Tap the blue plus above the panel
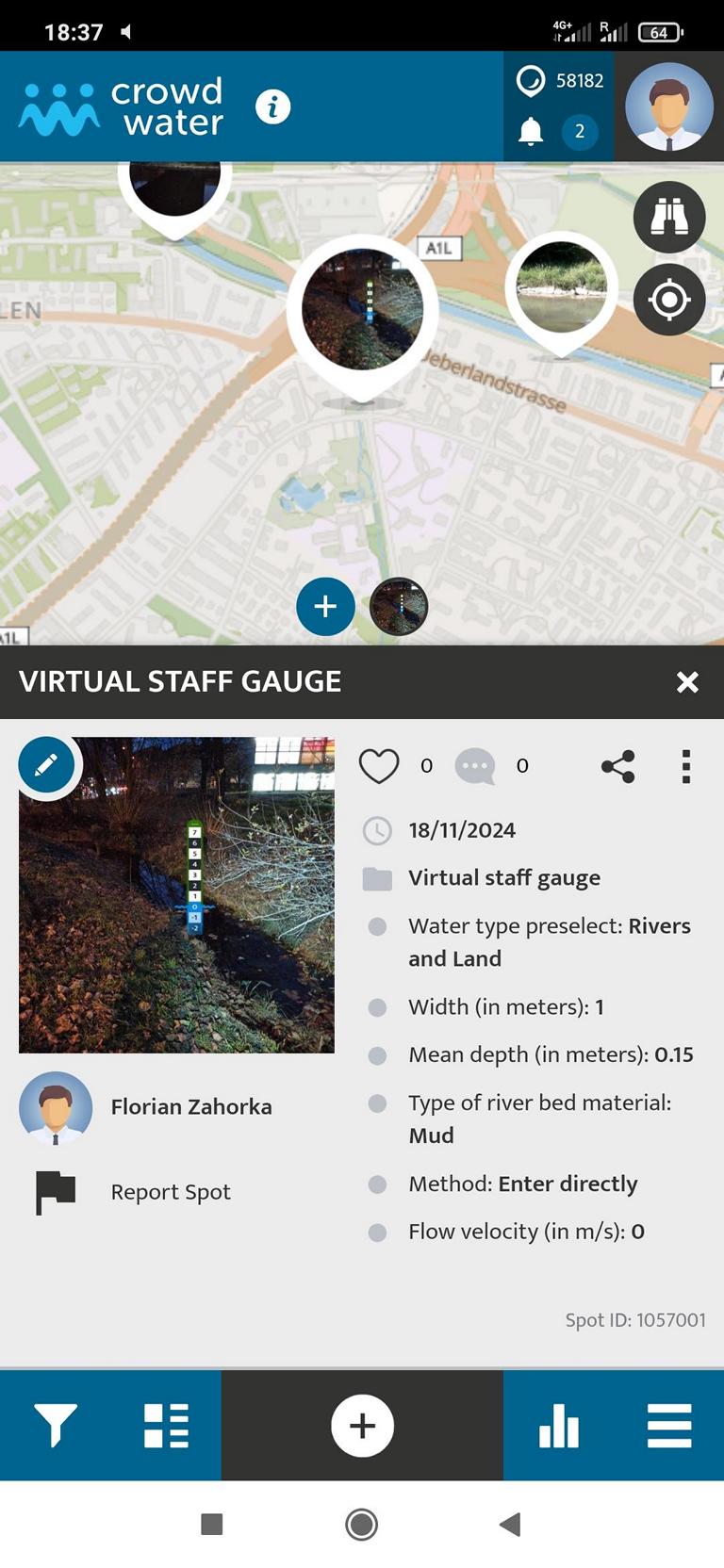The height and width of the screenshot is (1568, 724). 325,606
